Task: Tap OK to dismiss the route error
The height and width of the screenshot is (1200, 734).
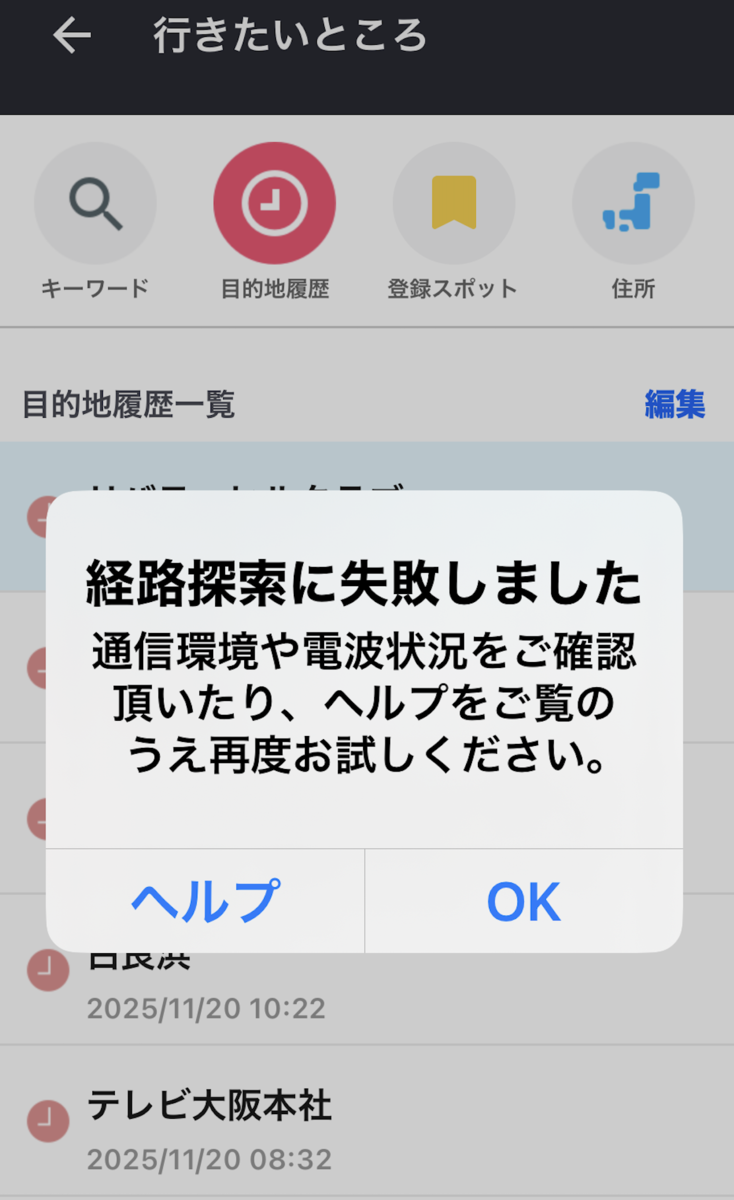Action: (x=523, y=901)
